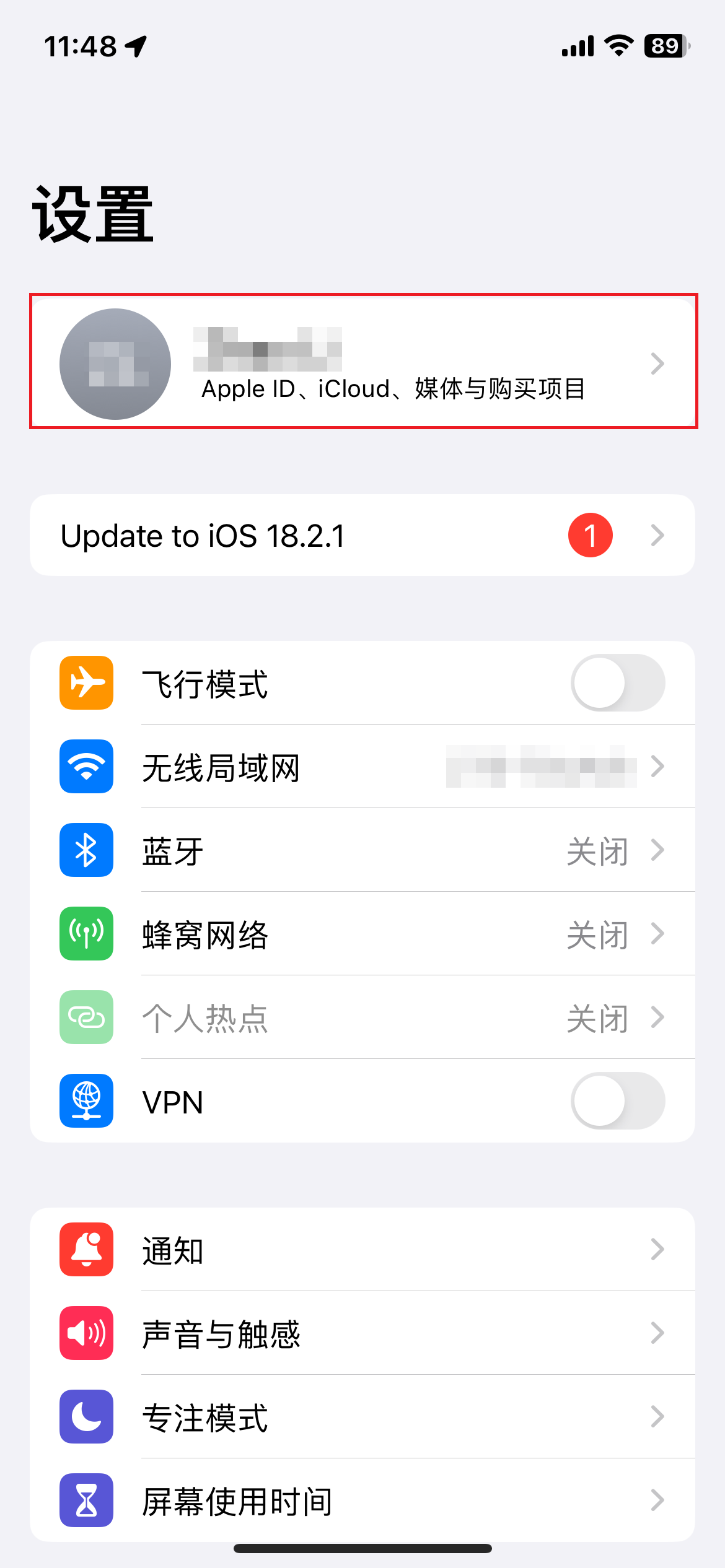The image size is (725, 1568).
Task: Toggle airplane mode off again
Action: pos(617,682)
